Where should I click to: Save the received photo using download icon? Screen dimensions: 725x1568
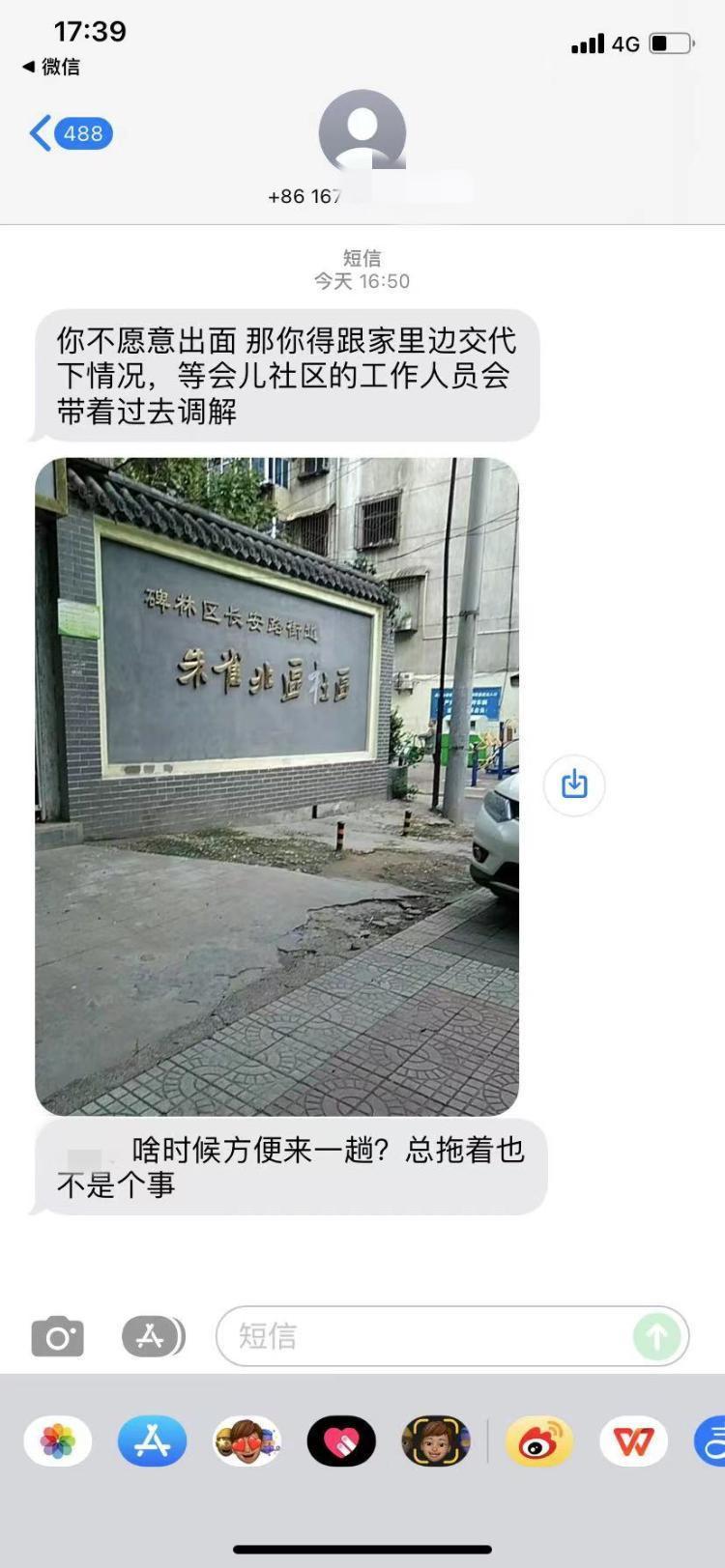point(574,784)
